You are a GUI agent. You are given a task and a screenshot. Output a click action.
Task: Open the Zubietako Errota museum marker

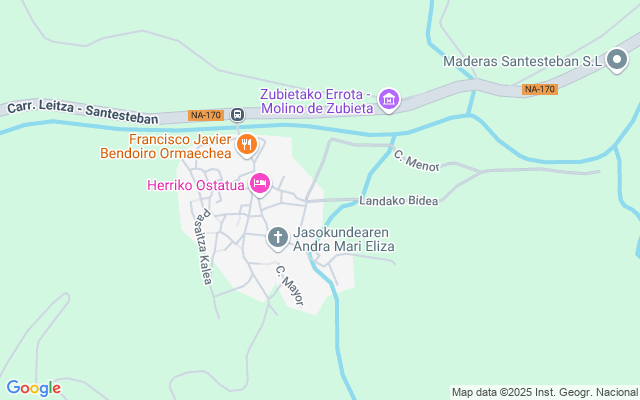pos(389,100)
